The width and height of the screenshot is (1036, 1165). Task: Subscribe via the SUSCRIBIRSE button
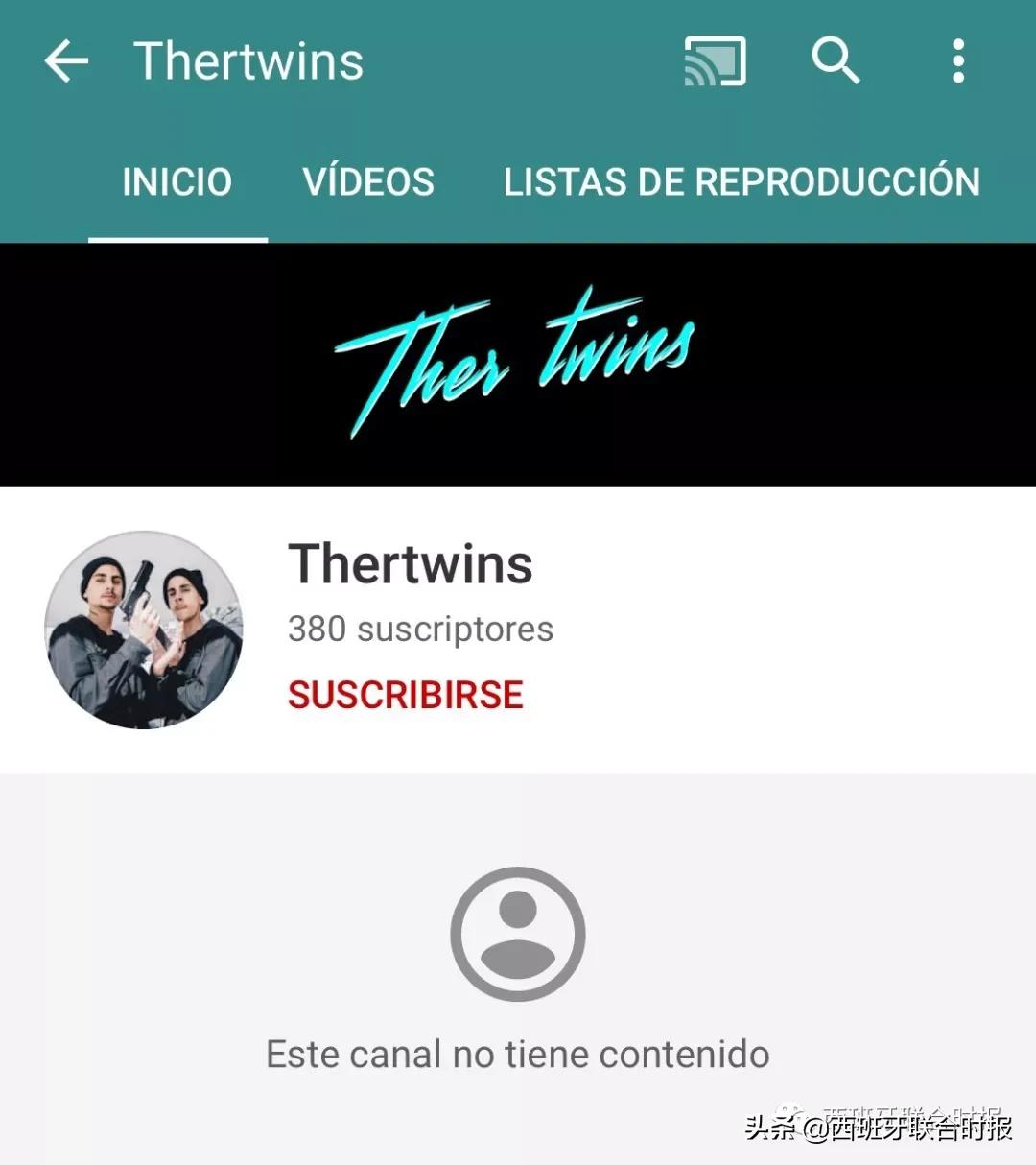point(406,695)
